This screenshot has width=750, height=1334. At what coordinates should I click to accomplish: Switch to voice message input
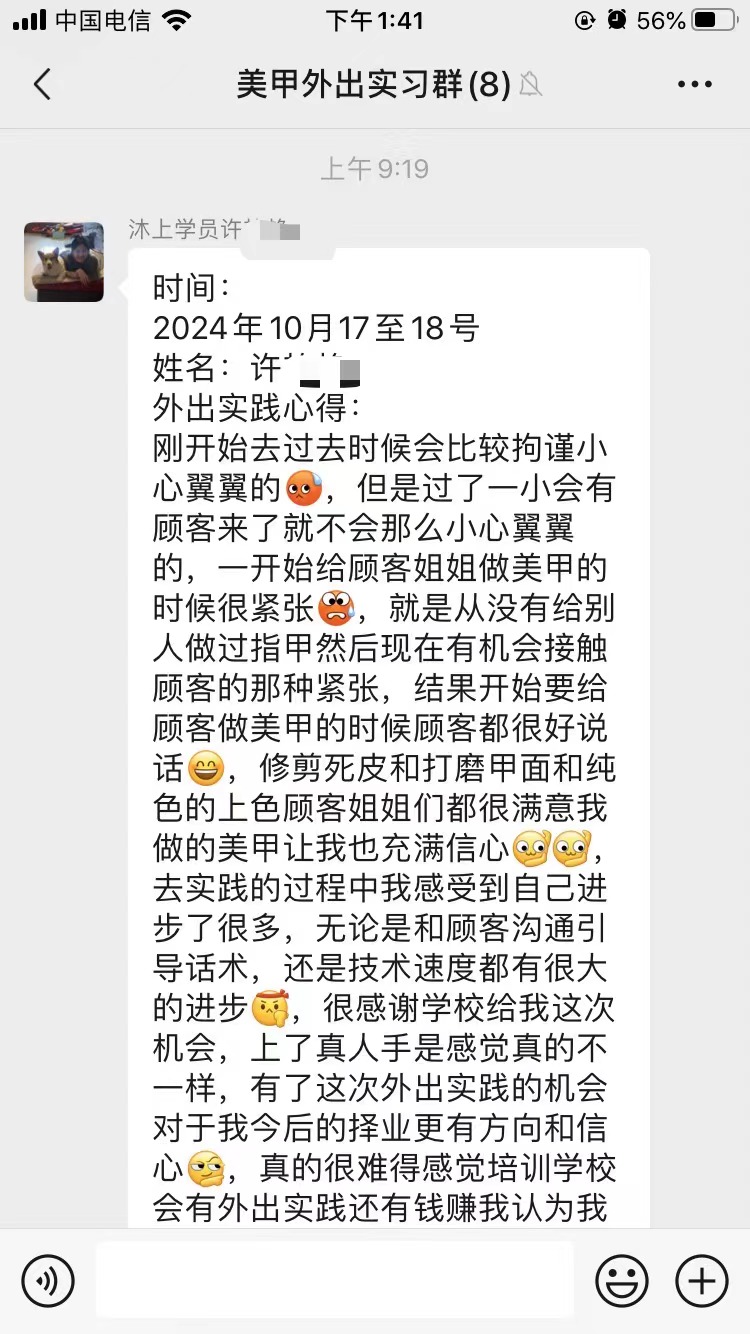(48, 1280)
